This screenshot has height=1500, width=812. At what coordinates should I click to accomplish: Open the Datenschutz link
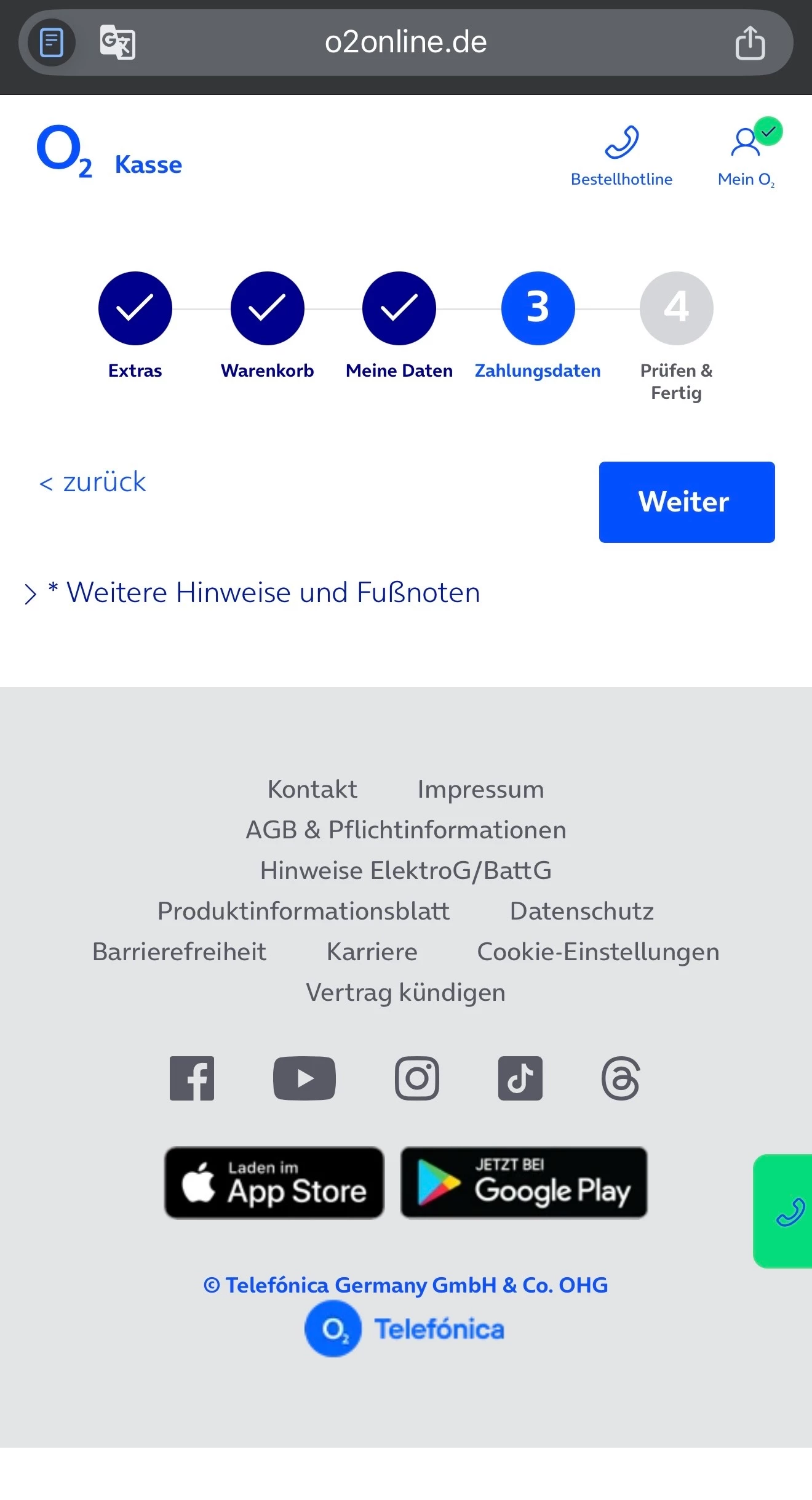point(581,911)
